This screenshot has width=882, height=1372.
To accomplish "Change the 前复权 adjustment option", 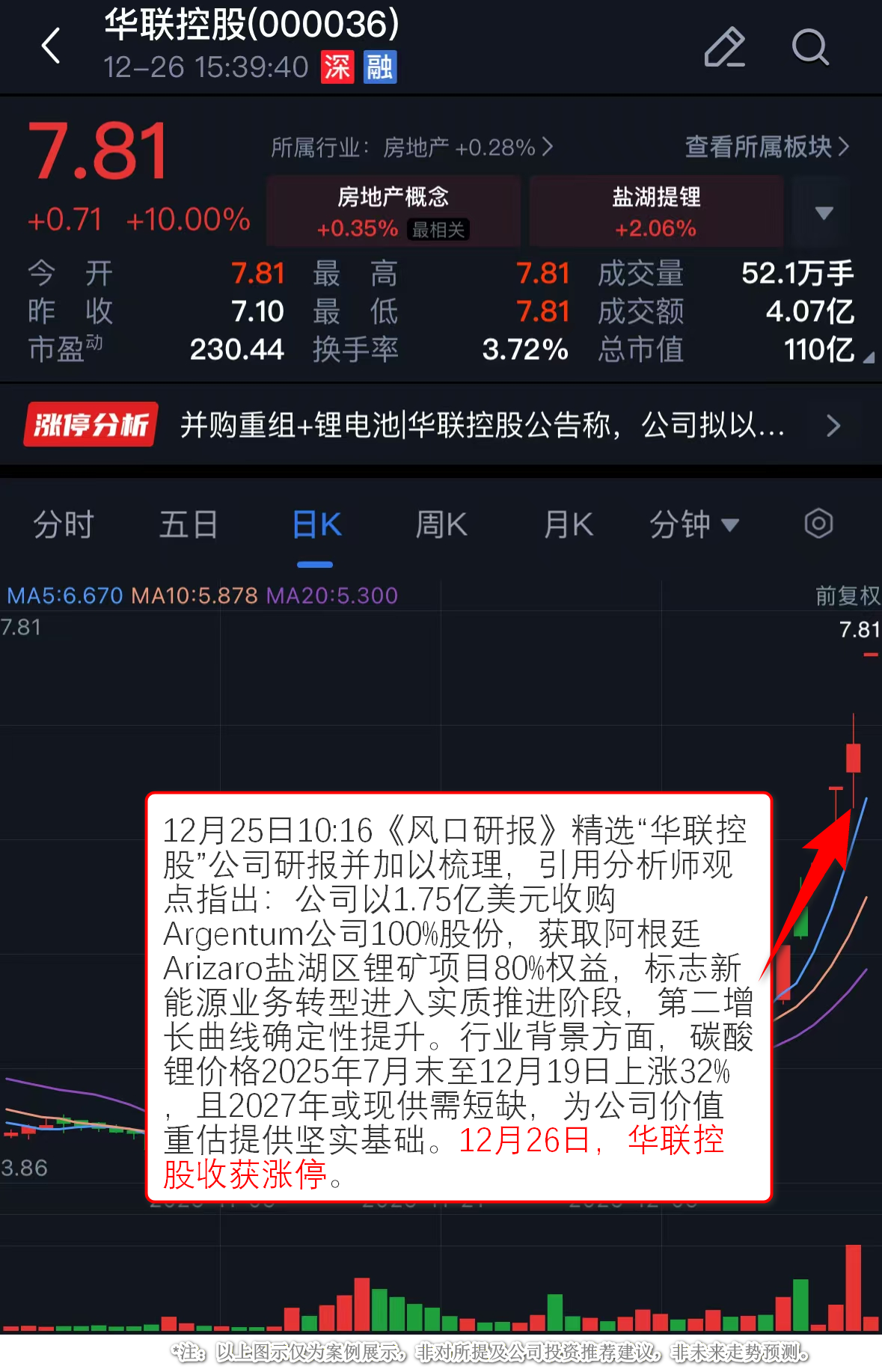I will (847, 595).
